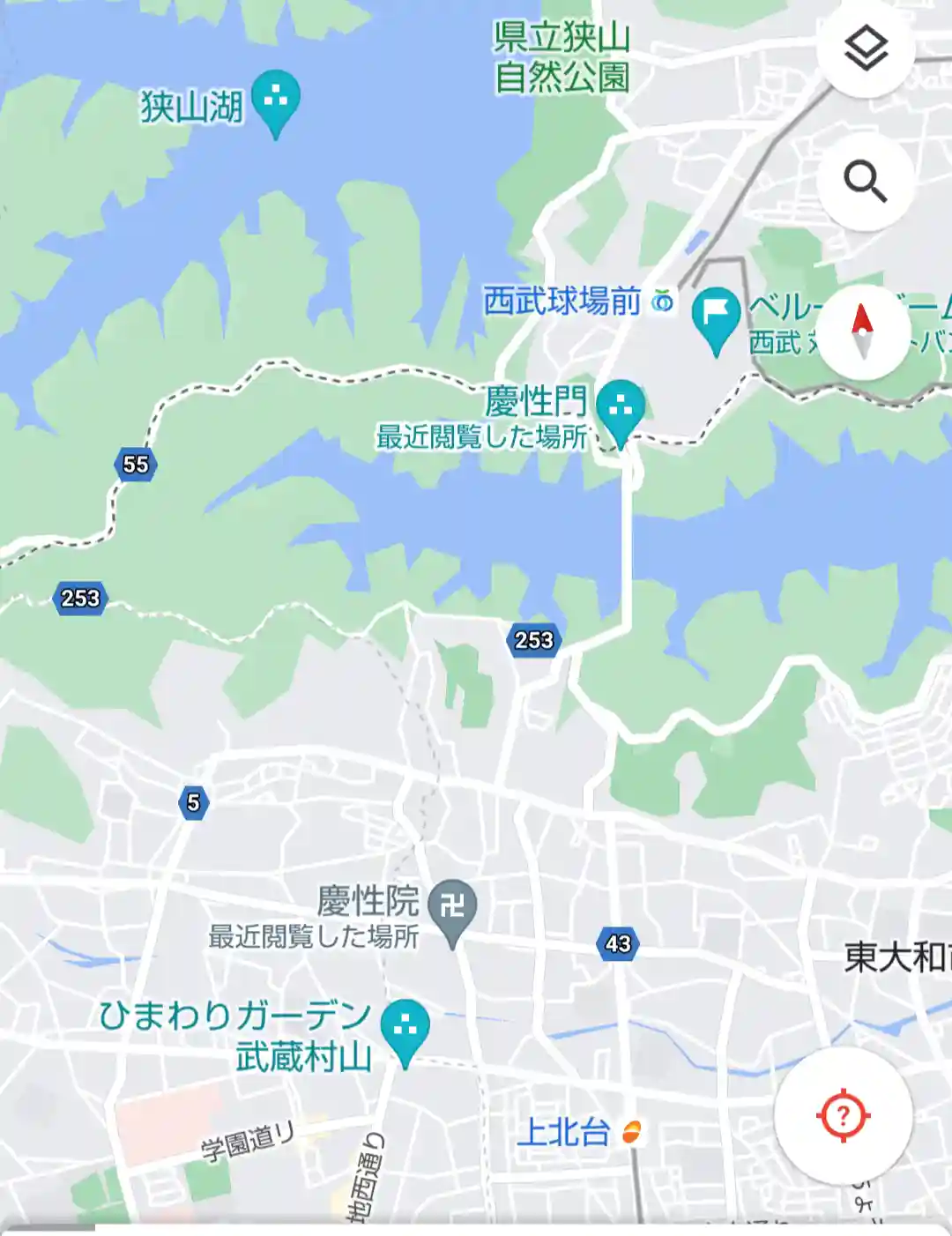Center map on my location

click(x=843, y=1115)
